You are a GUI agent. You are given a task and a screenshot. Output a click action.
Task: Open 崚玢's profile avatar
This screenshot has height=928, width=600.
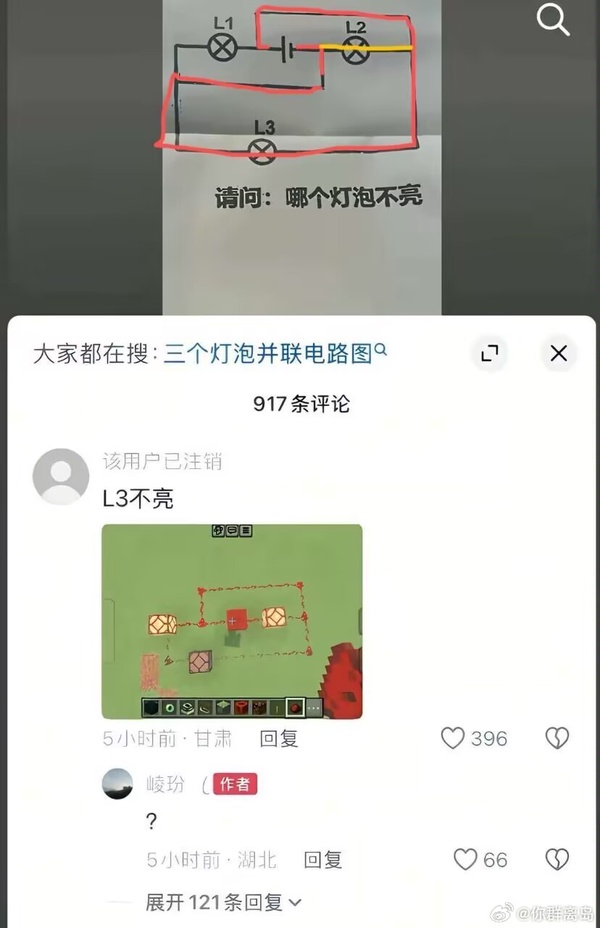tap(118, 784)
